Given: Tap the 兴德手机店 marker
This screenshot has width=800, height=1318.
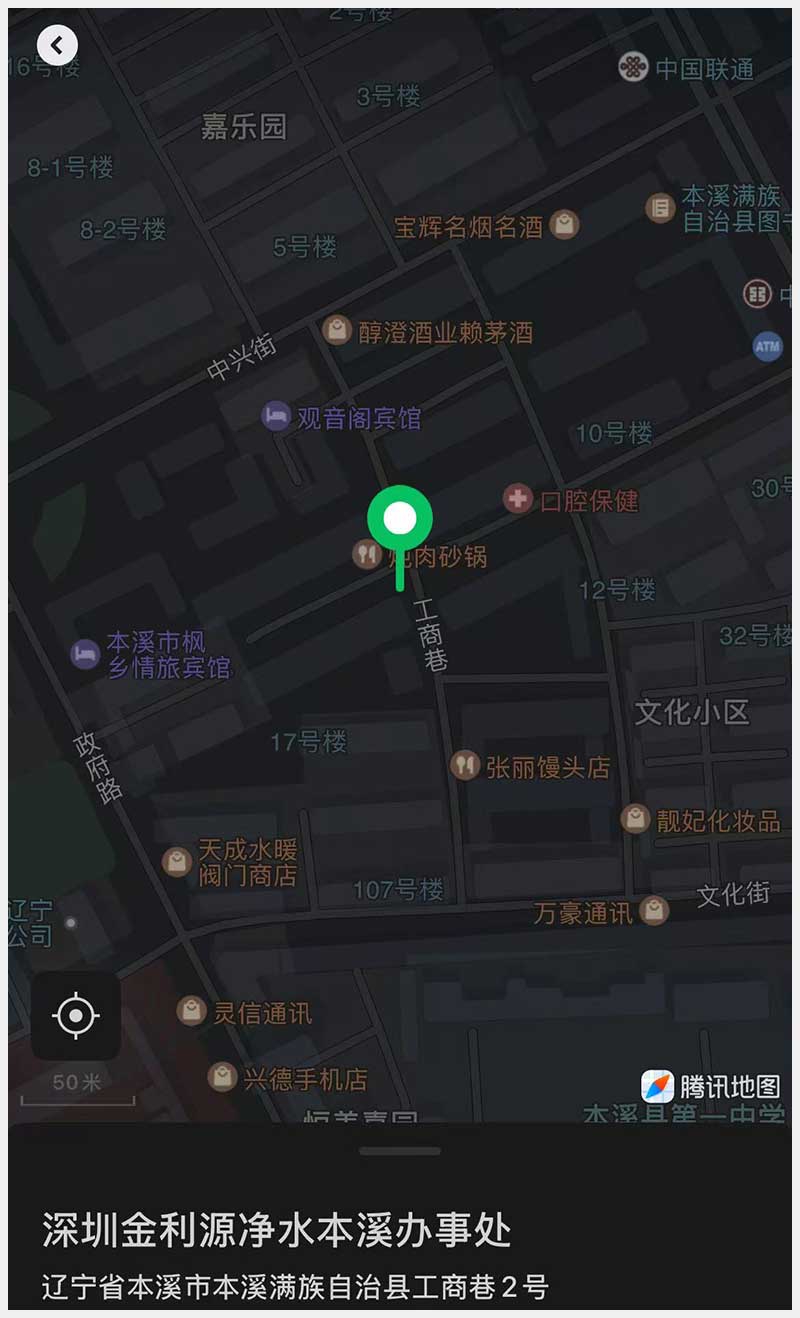Looking at the screenshot, I should point(222,1077).
